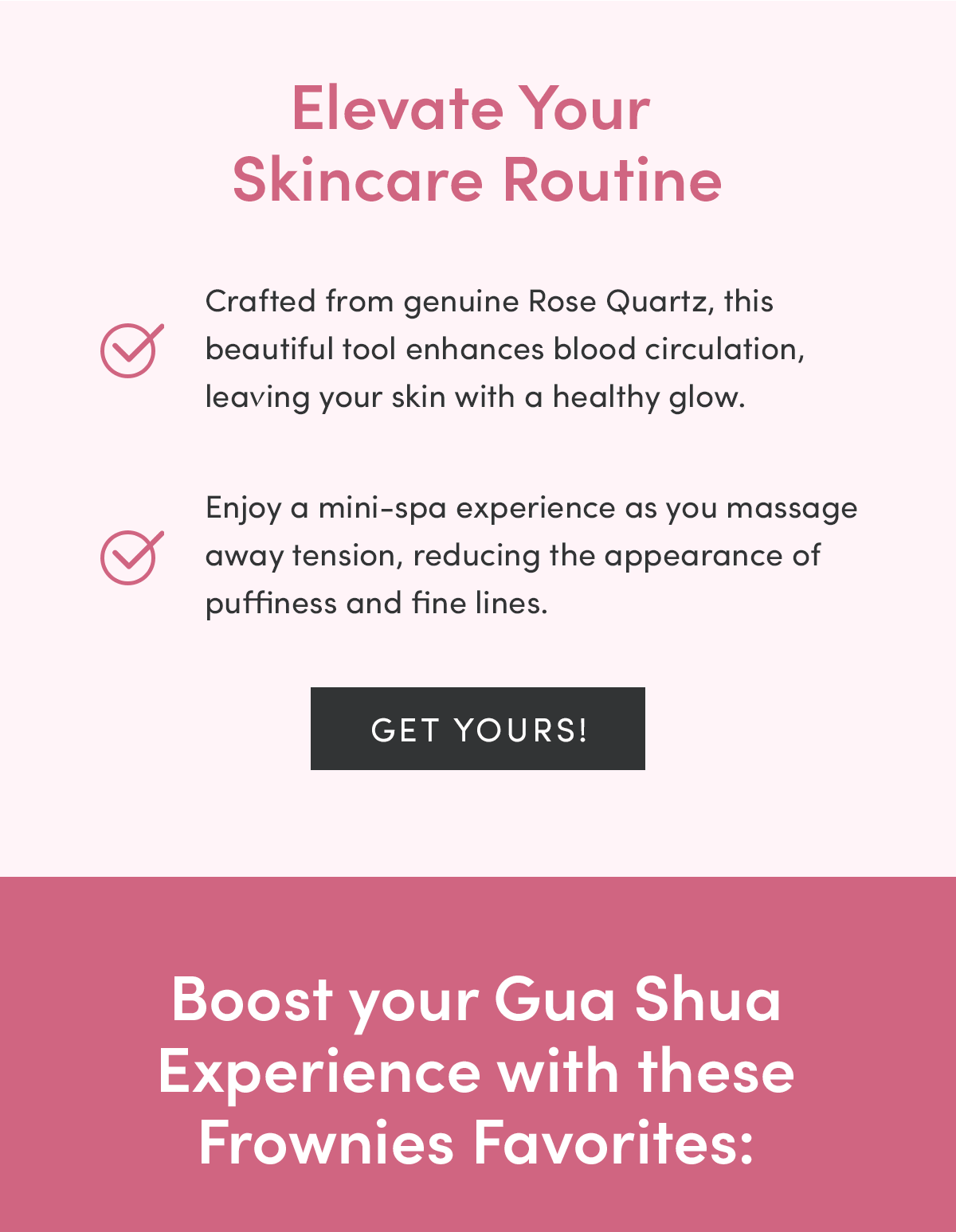Image resolution: width=956 pixels, height=1232 pixels.
Task: Tap the GET YOURS! button
Action: click(478, 729)
